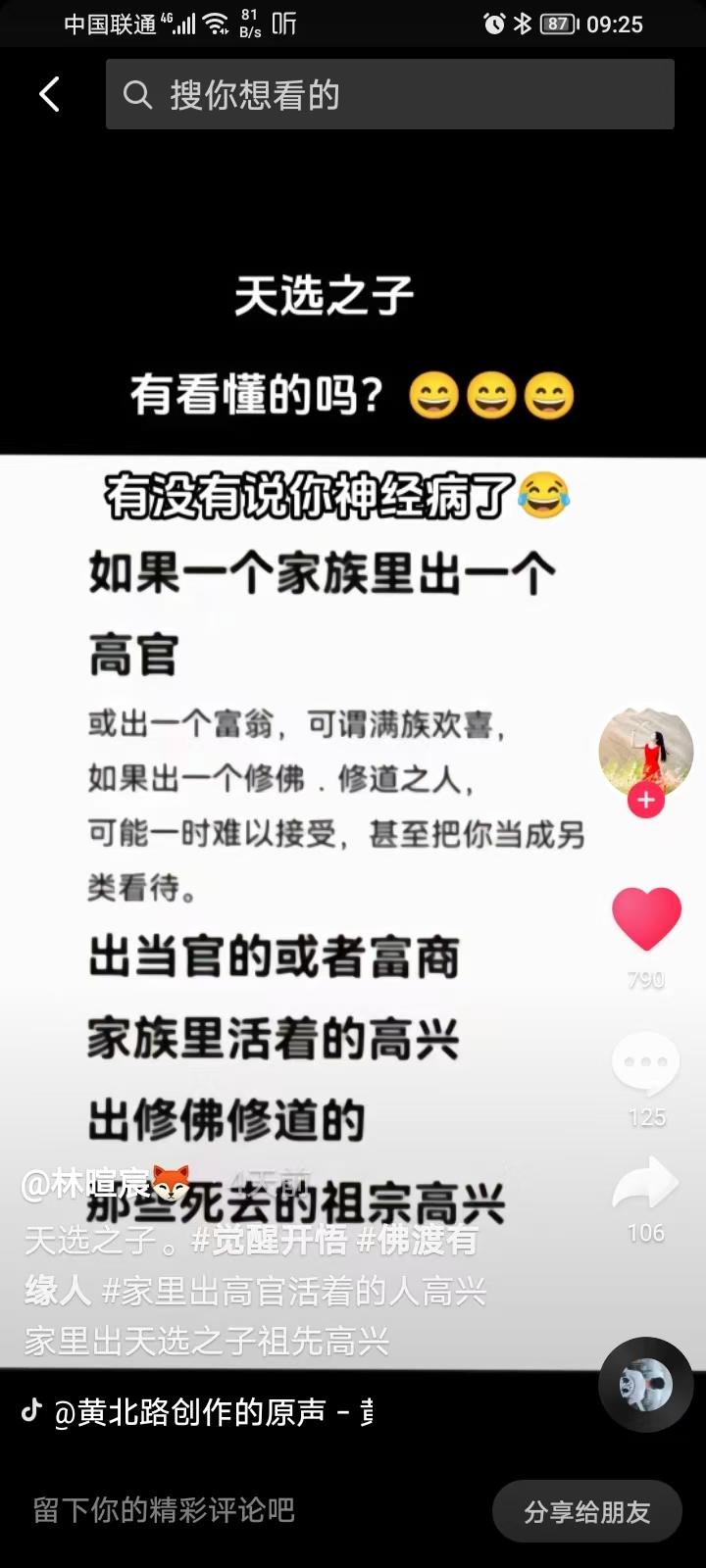
Task: Share the video with the arrow icon
Action: 645,1183
